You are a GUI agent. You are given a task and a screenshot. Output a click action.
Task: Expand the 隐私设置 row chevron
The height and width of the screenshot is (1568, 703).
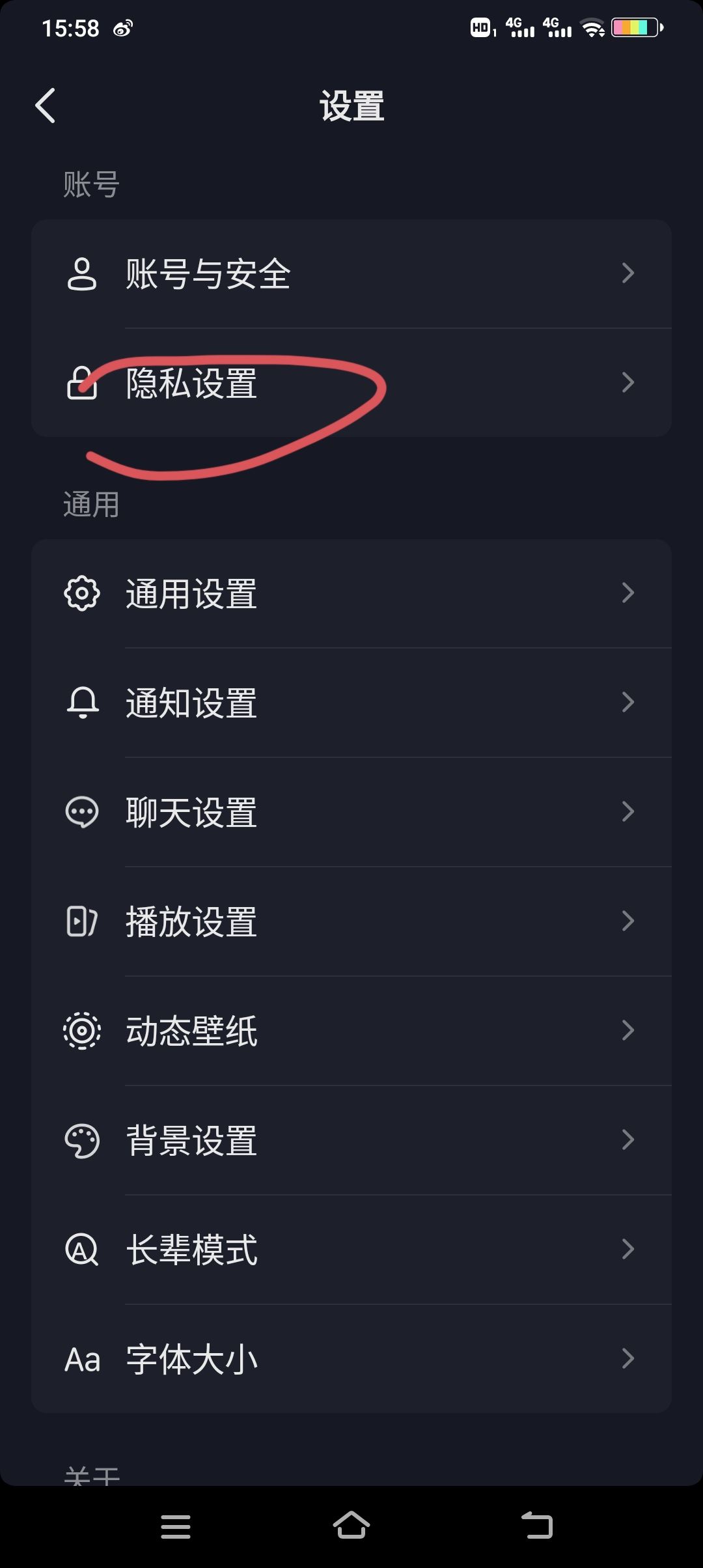click(627, 384)
